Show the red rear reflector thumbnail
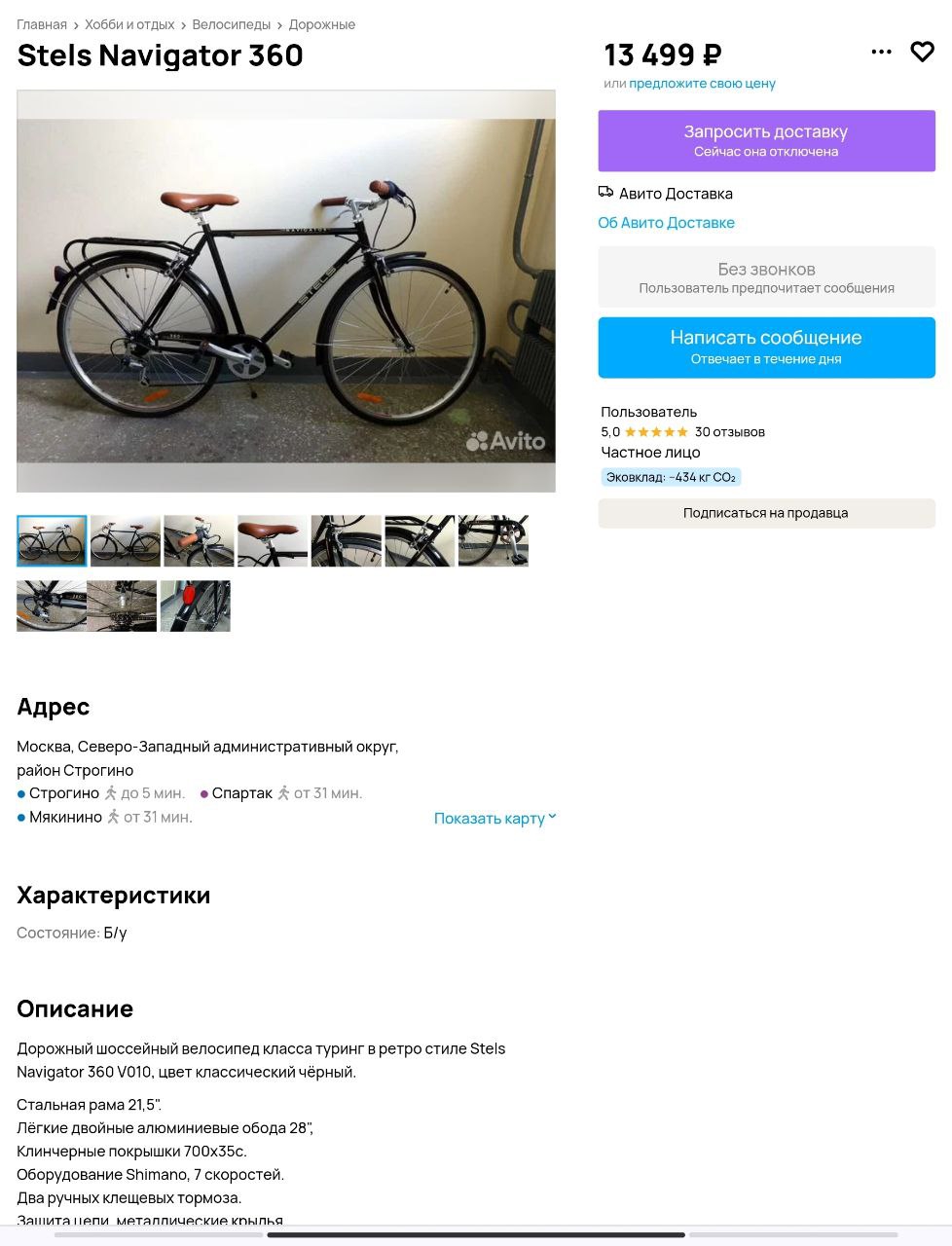 pos(196,606)
